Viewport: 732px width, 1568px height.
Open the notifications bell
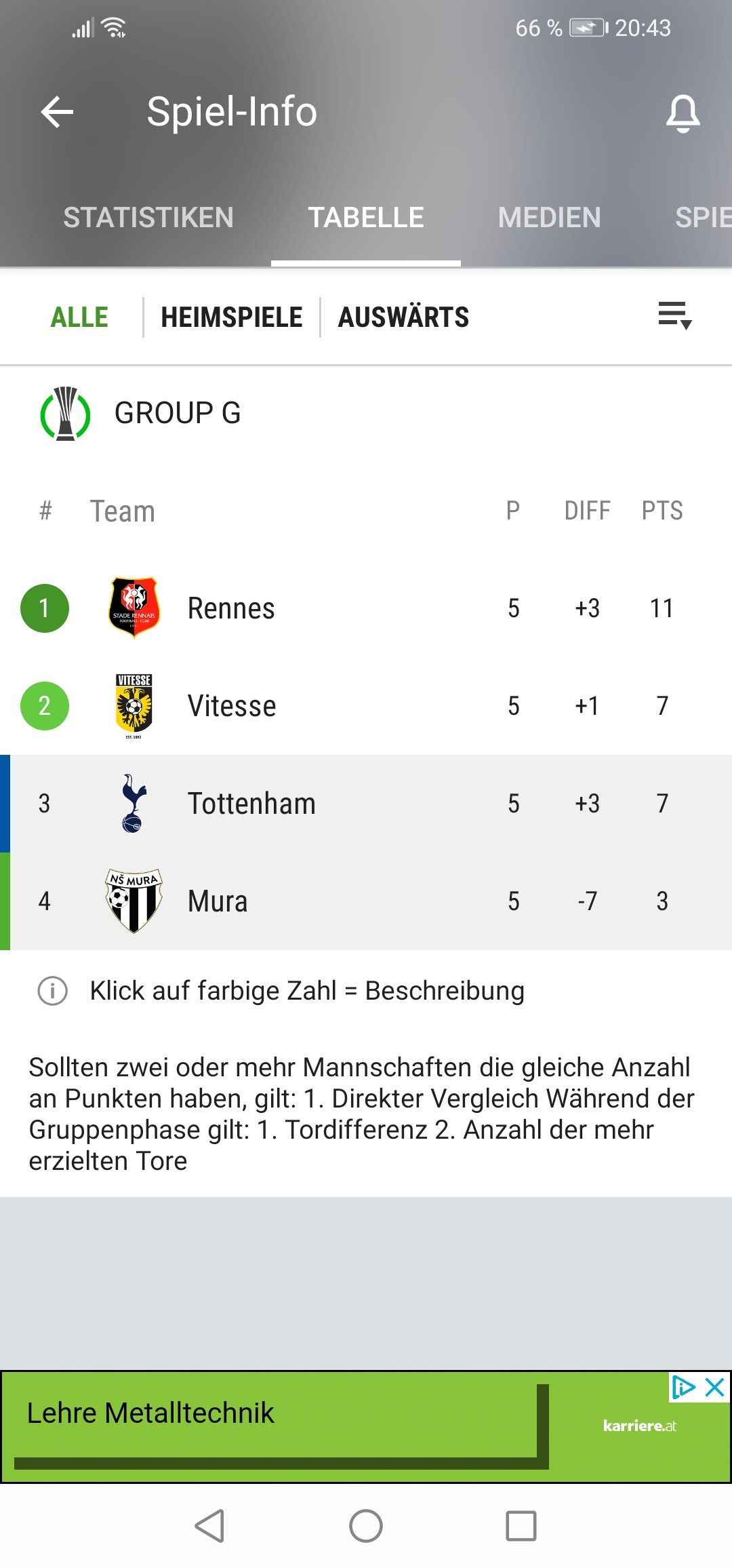[x=683, y=113]
